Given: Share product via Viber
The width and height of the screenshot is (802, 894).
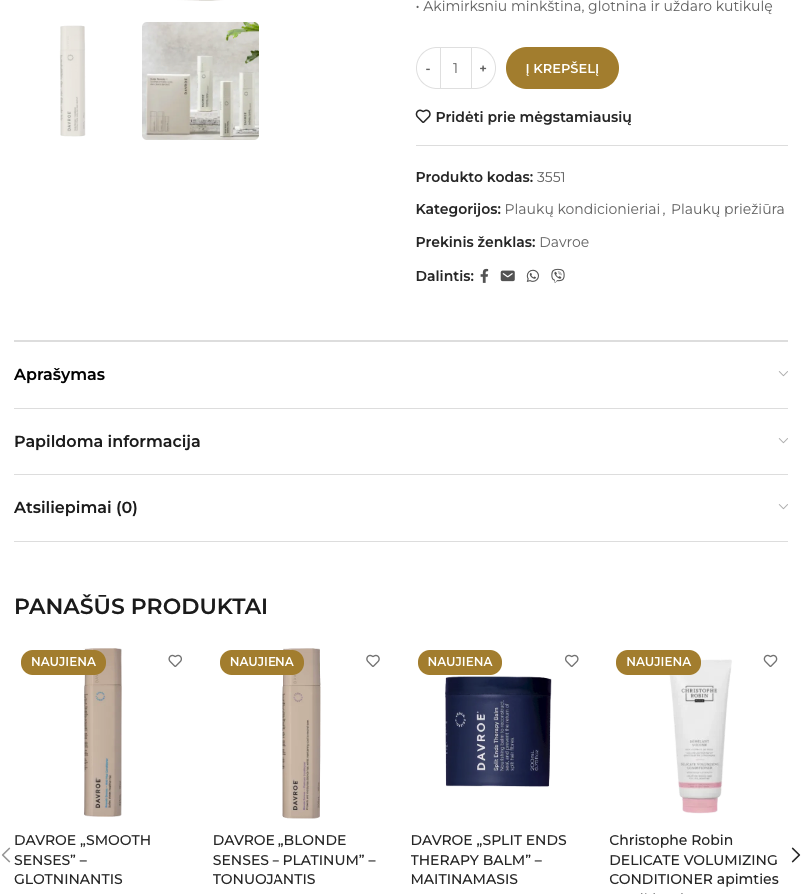Looking at the screenshot, I should [x=558, y=276].
